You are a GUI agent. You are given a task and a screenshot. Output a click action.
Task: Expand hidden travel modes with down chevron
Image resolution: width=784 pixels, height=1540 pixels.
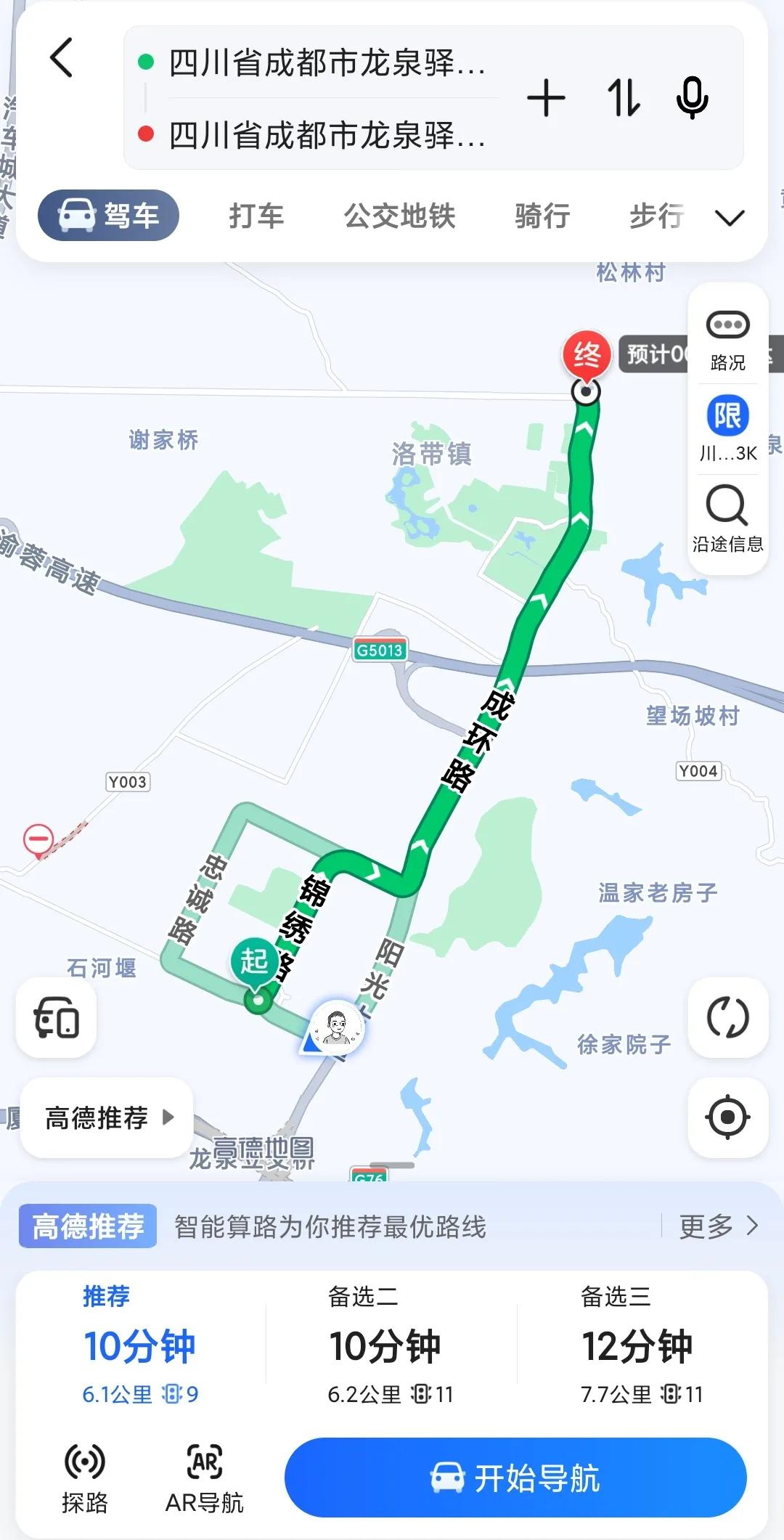pos(730,216)
